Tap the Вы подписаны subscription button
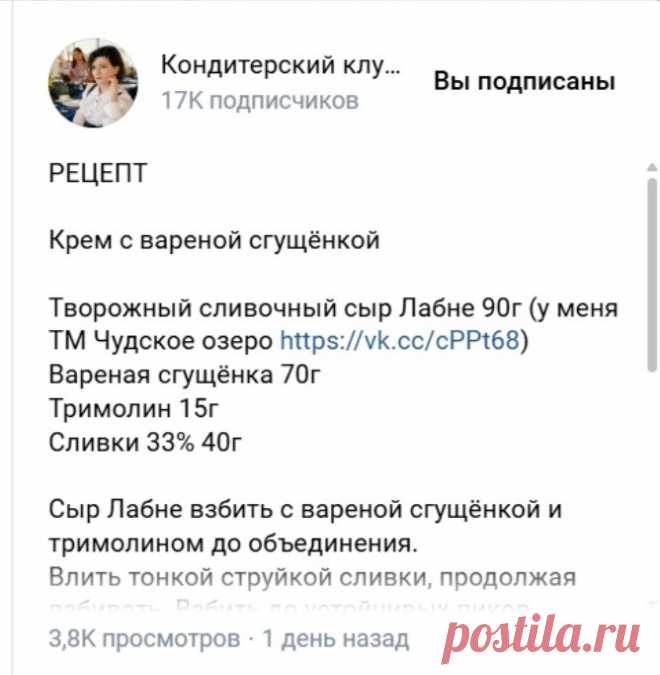Screen dimensions: 660x675 tap(524, 82)
